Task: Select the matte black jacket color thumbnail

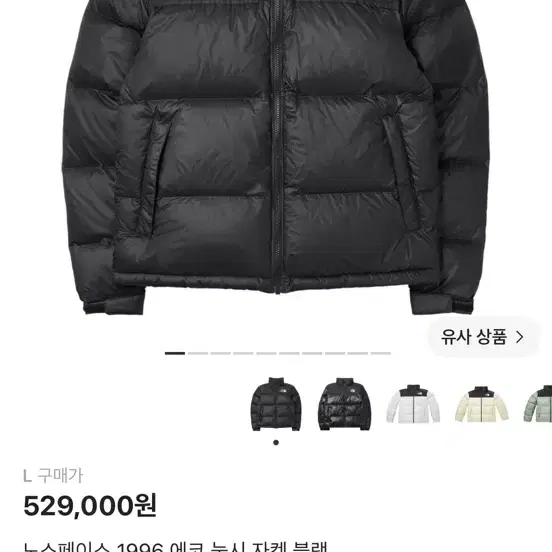Action: pyautogui.click(x=276, y=404)
